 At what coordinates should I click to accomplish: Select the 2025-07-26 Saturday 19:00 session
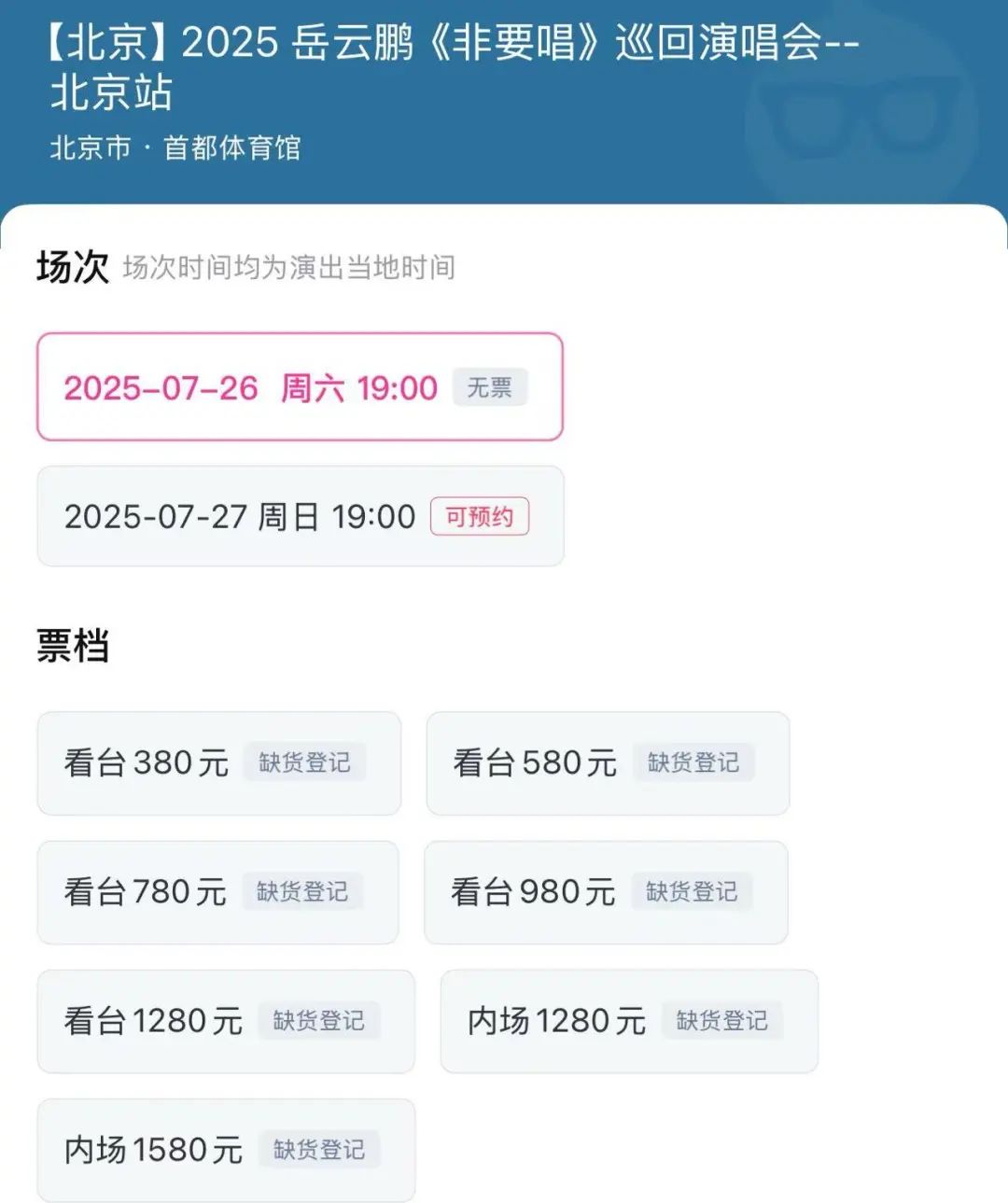[x=299, y=387]
